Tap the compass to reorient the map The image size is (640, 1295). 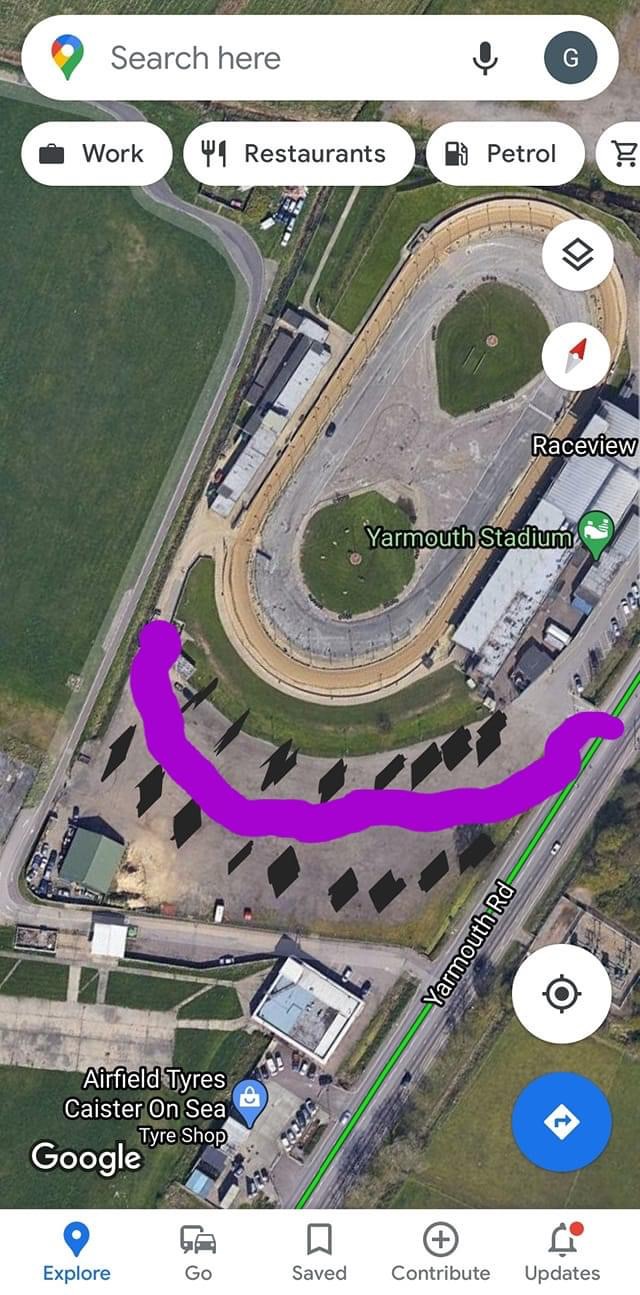click(x=577, y=356)
